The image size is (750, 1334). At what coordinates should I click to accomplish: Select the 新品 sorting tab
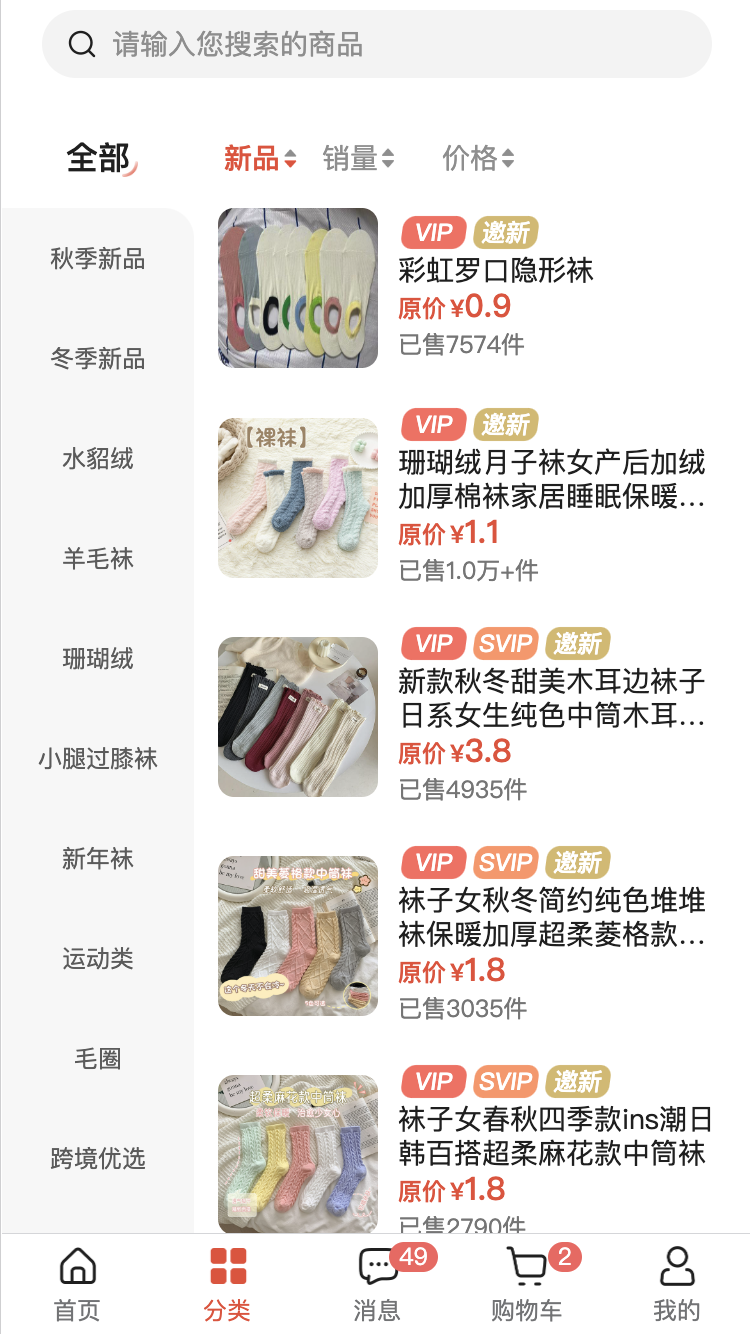[x=250, y=157]
